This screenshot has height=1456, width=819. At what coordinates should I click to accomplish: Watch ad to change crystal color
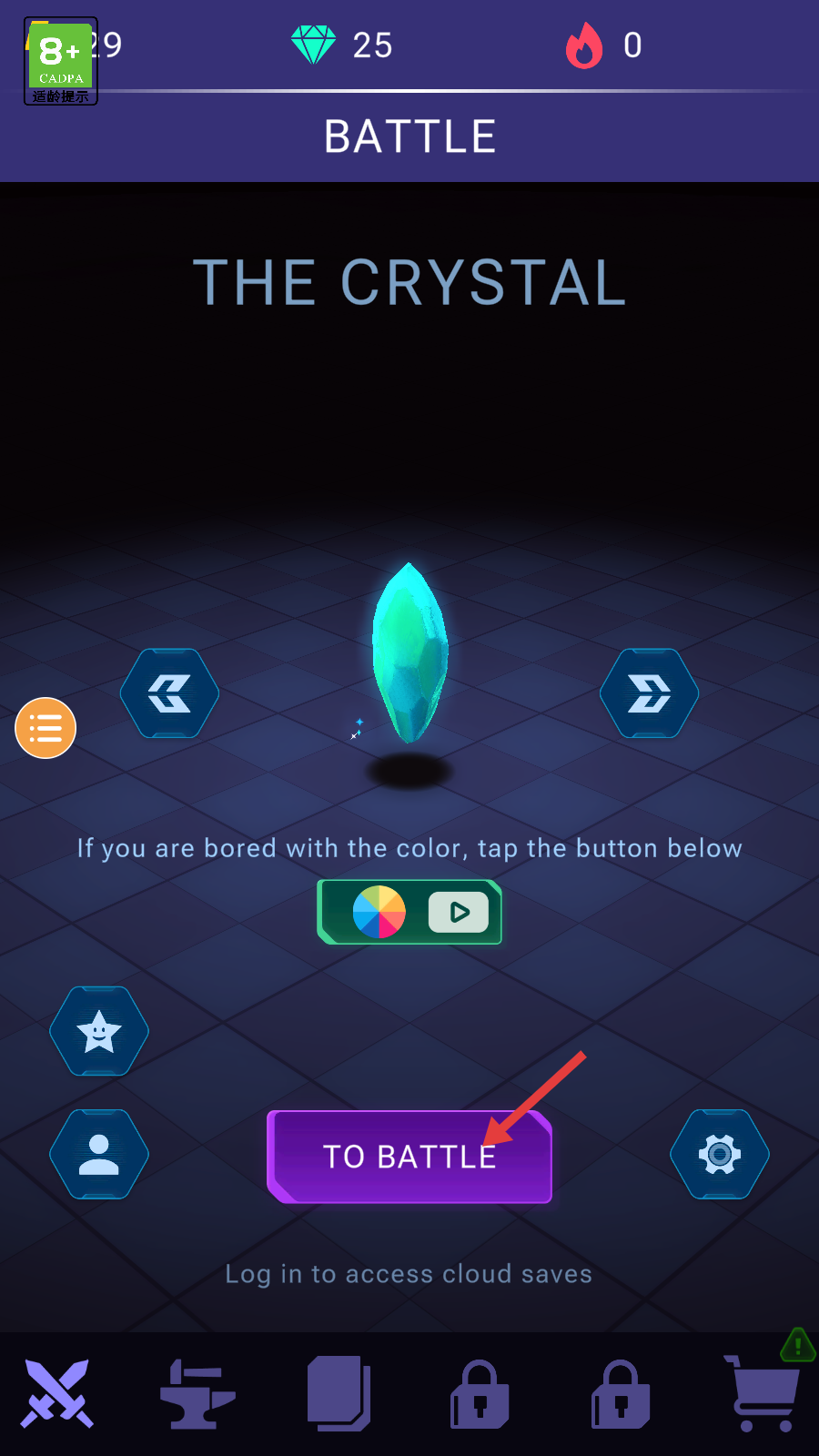(x=409, y=912)
